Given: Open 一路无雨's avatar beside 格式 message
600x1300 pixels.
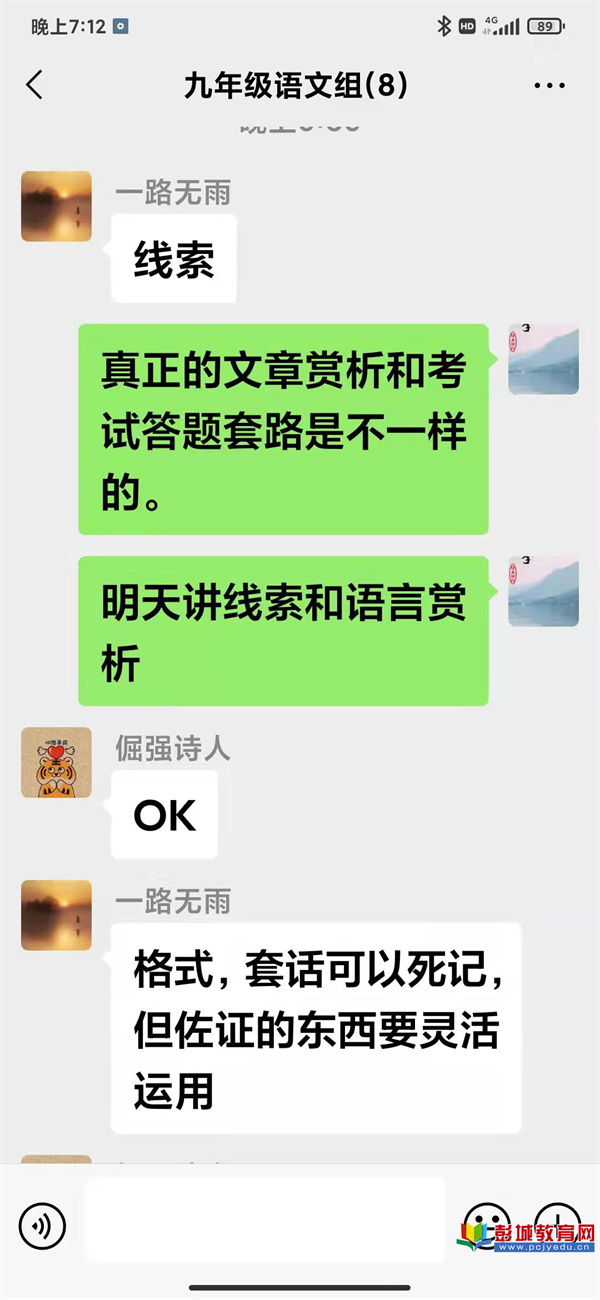Looking at the screenshot, I should pos(56,915).
